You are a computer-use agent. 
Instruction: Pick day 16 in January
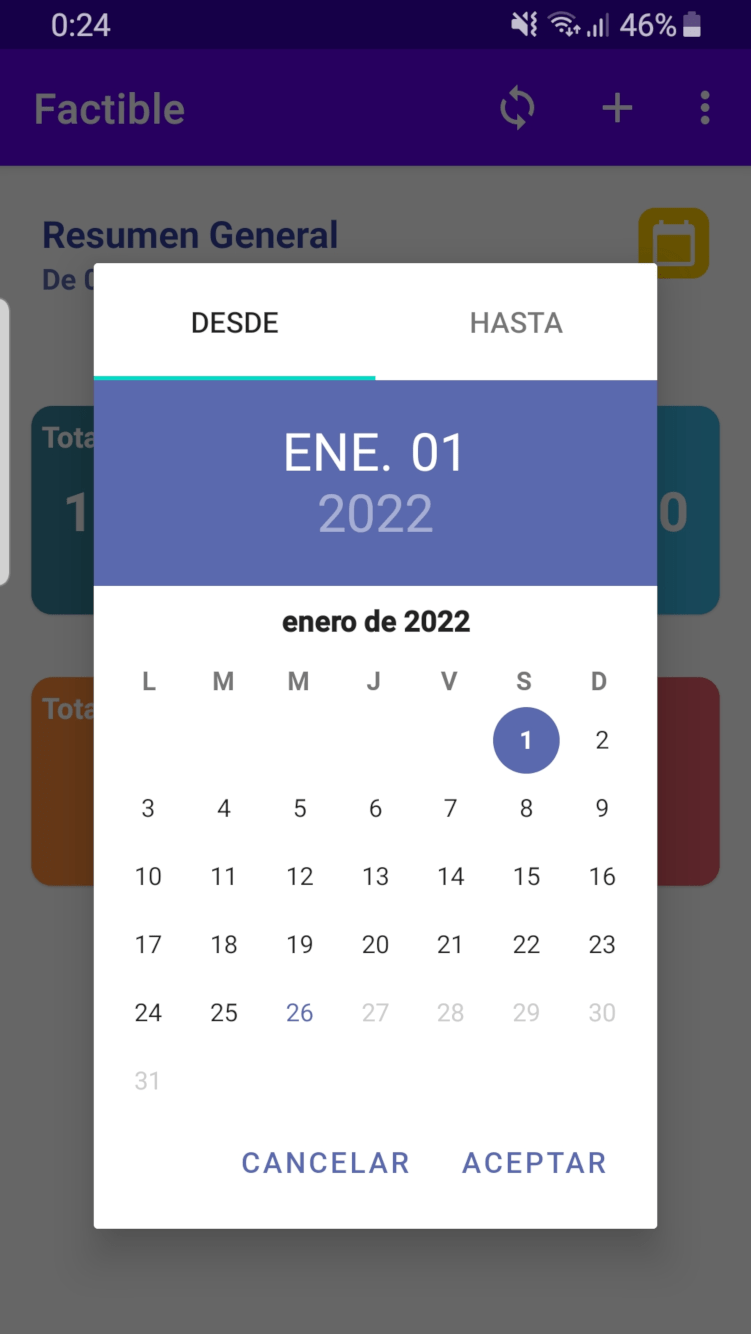pos(601,876)
